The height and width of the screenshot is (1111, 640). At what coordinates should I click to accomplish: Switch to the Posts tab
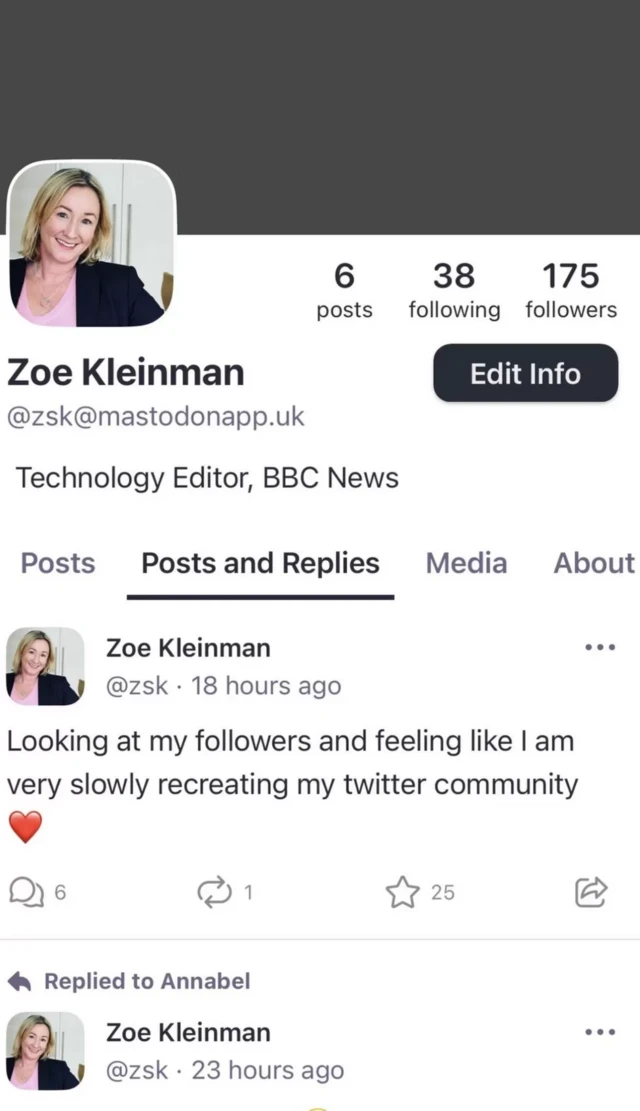point(58,563)
